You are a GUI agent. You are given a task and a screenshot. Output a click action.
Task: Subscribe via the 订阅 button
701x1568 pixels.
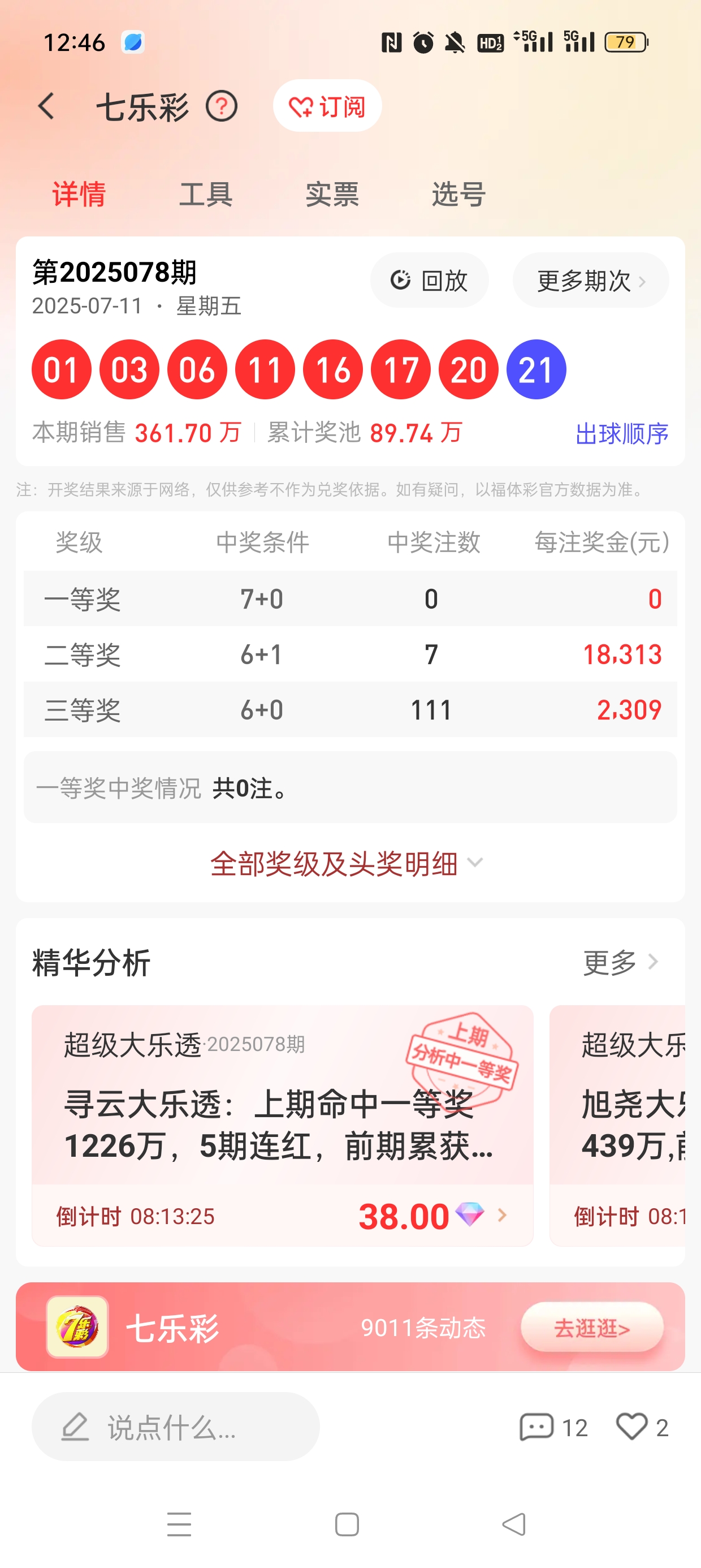tap(327, 106)
